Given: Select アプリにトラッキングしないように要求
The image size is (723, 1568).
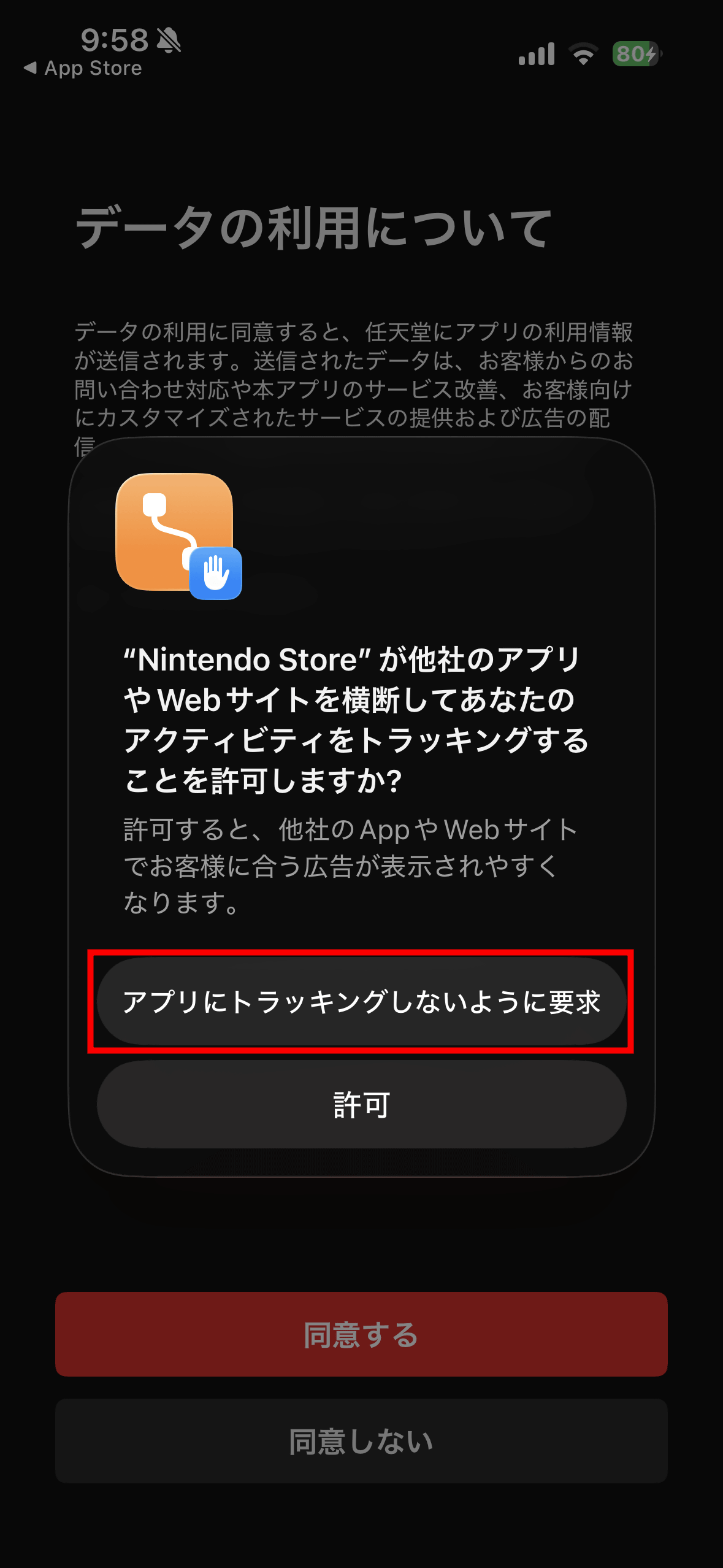Looking at the screenshot, I should point(361,1001).
